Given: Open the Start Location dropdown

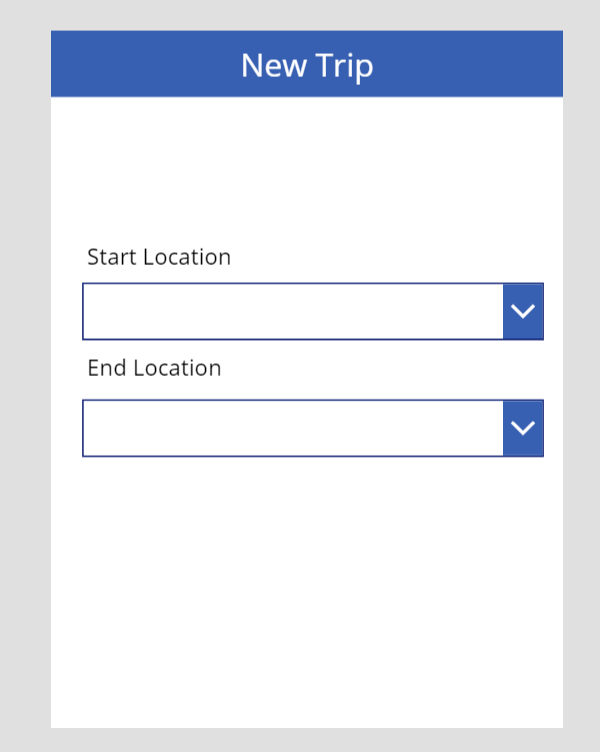Looking at the screenshot, I should click(523, 311).
